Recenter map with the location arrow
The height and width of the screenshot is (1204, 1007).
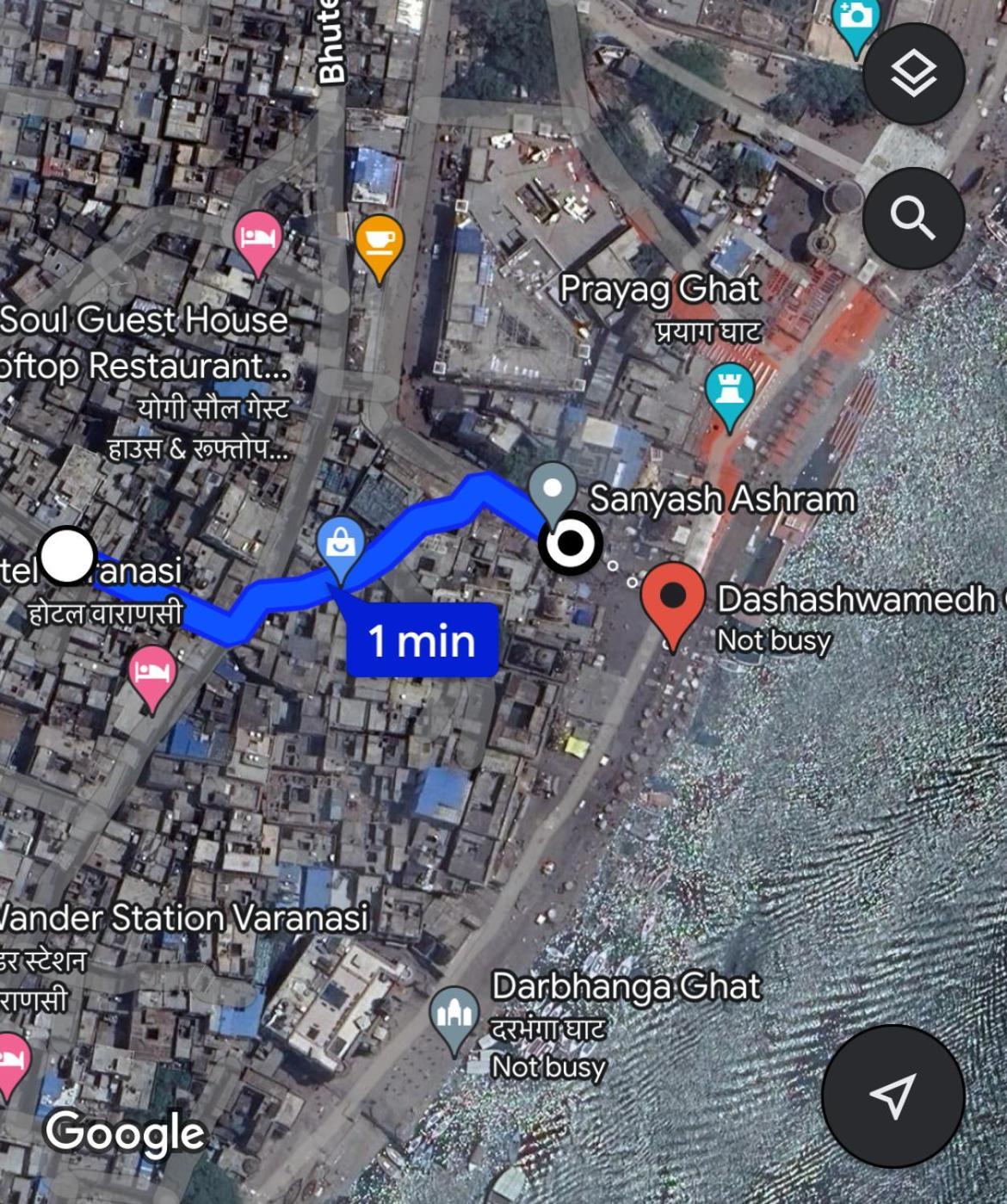pyautogui.click(x=893, y=1095)
